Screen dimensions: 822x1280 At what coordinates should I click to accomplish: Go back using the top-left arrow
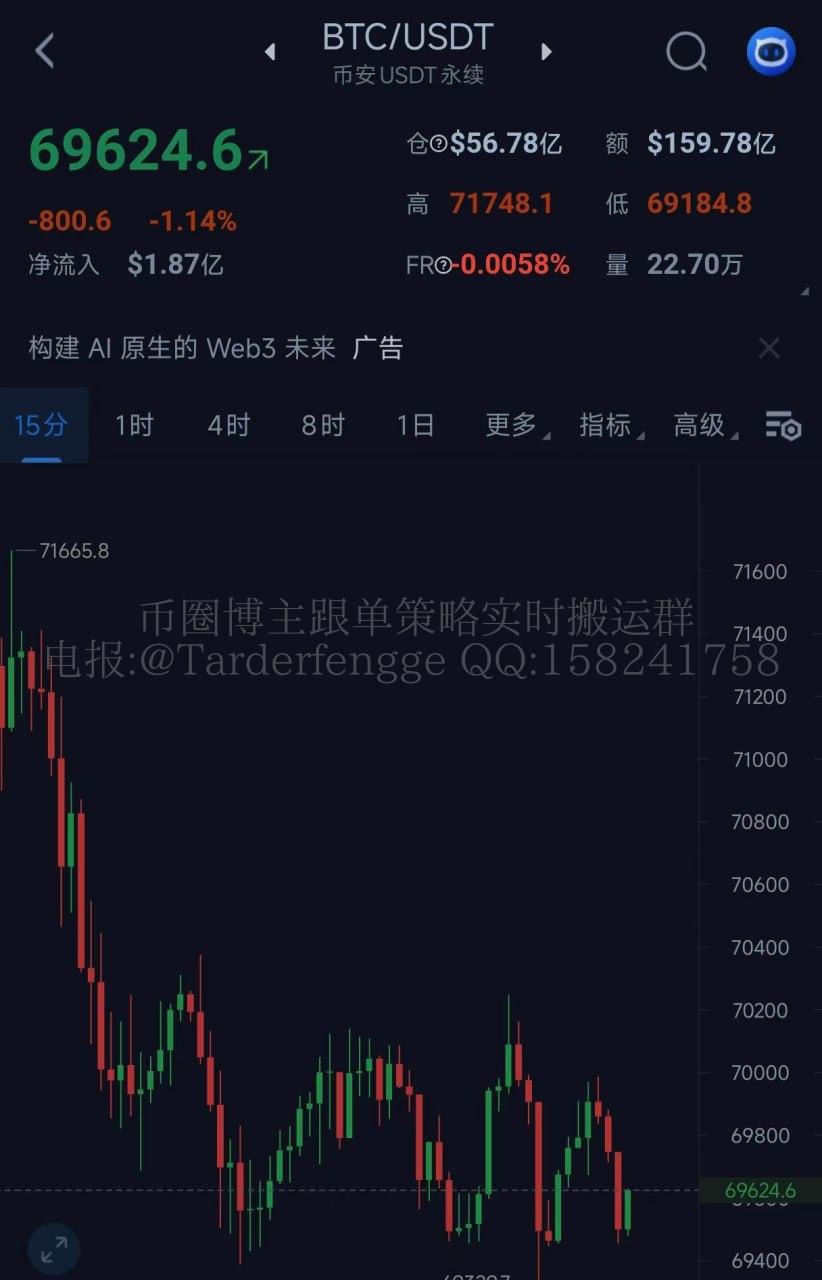coord(45,50)
